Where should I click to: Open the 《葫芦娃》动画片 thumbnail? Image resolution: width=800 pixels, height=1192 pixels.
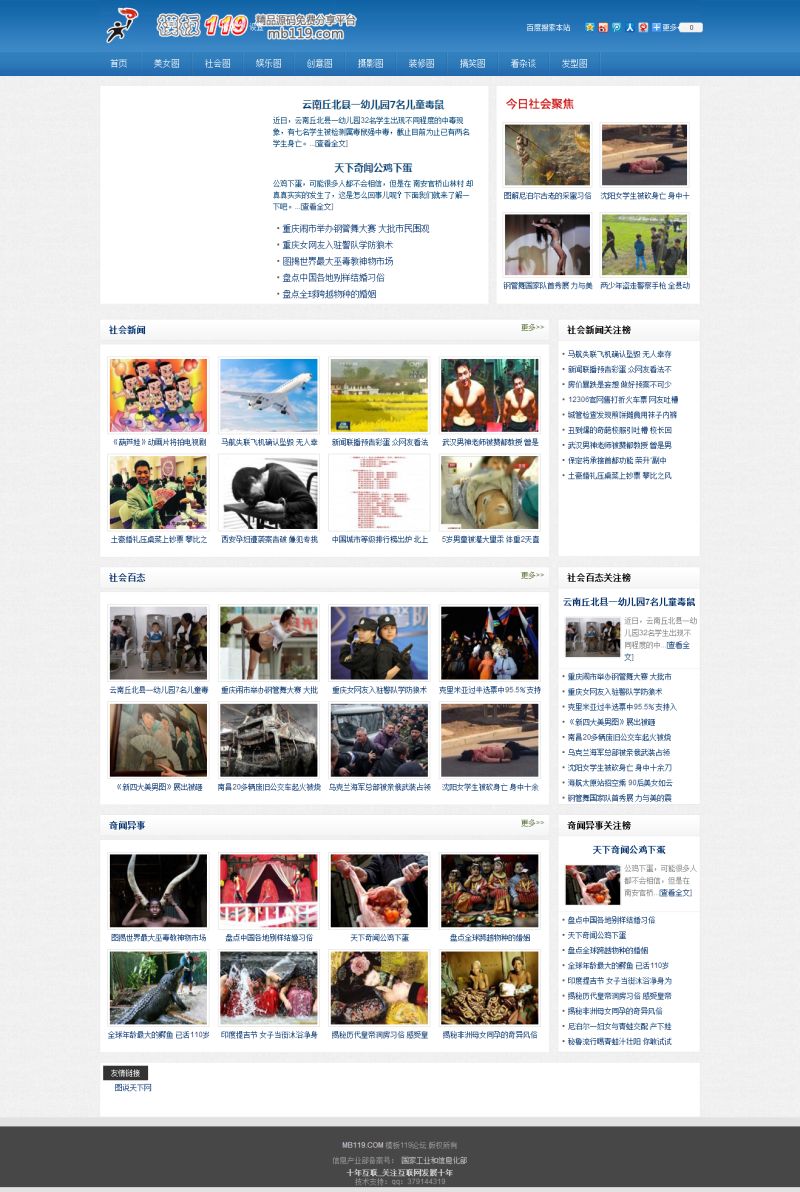pos(158,395)
